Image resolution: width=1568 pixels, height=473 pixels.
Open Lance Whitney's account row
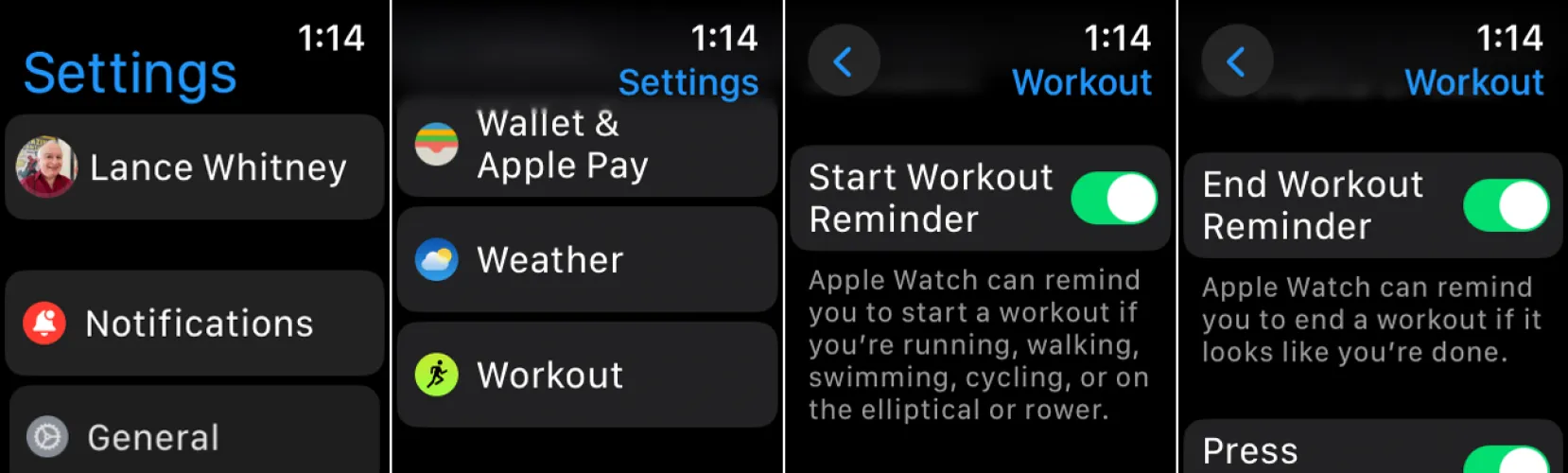click(x=194, y=167)
